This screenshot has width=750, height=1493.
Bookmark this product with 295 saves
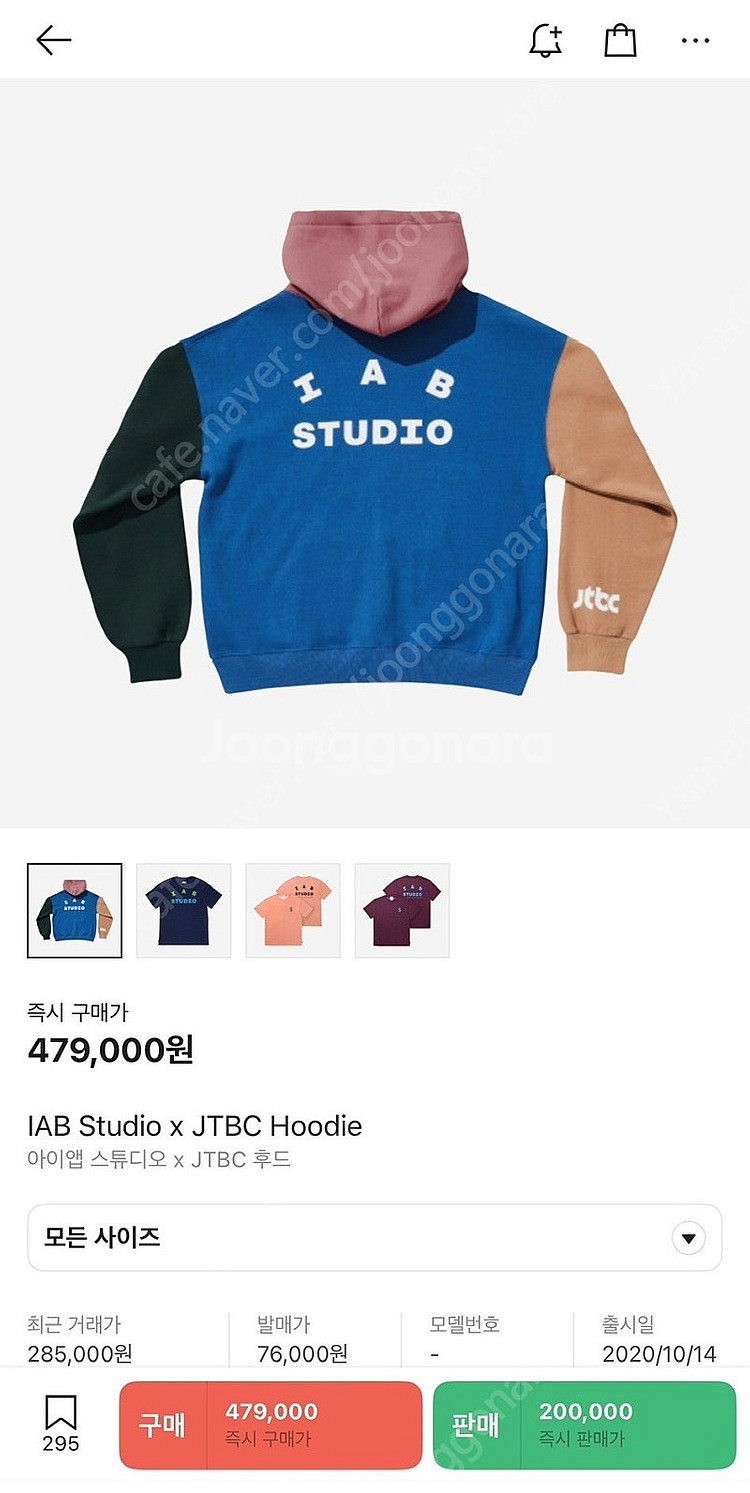(61, 1424)
